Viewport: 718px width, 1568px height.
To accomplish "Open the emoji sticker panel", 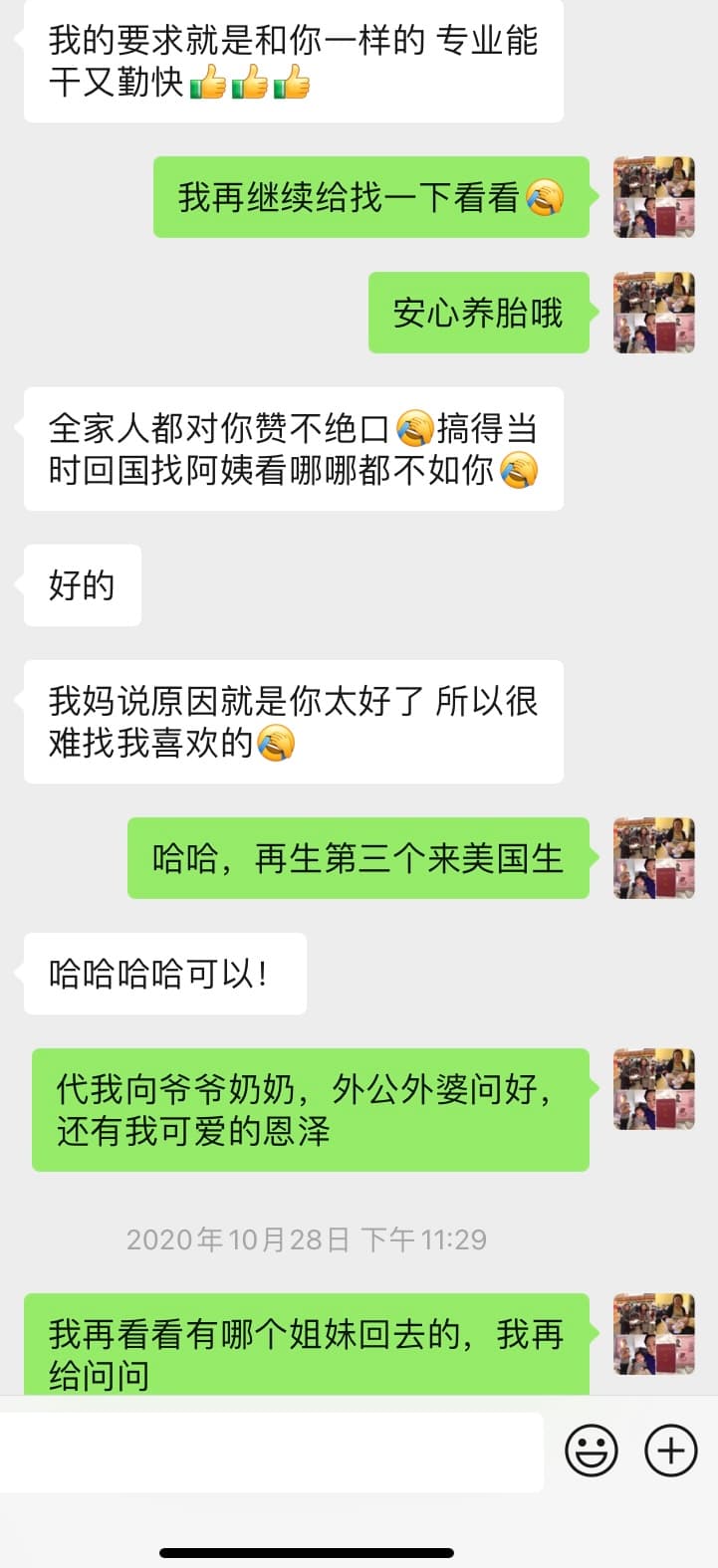I will pos(592,1450).
